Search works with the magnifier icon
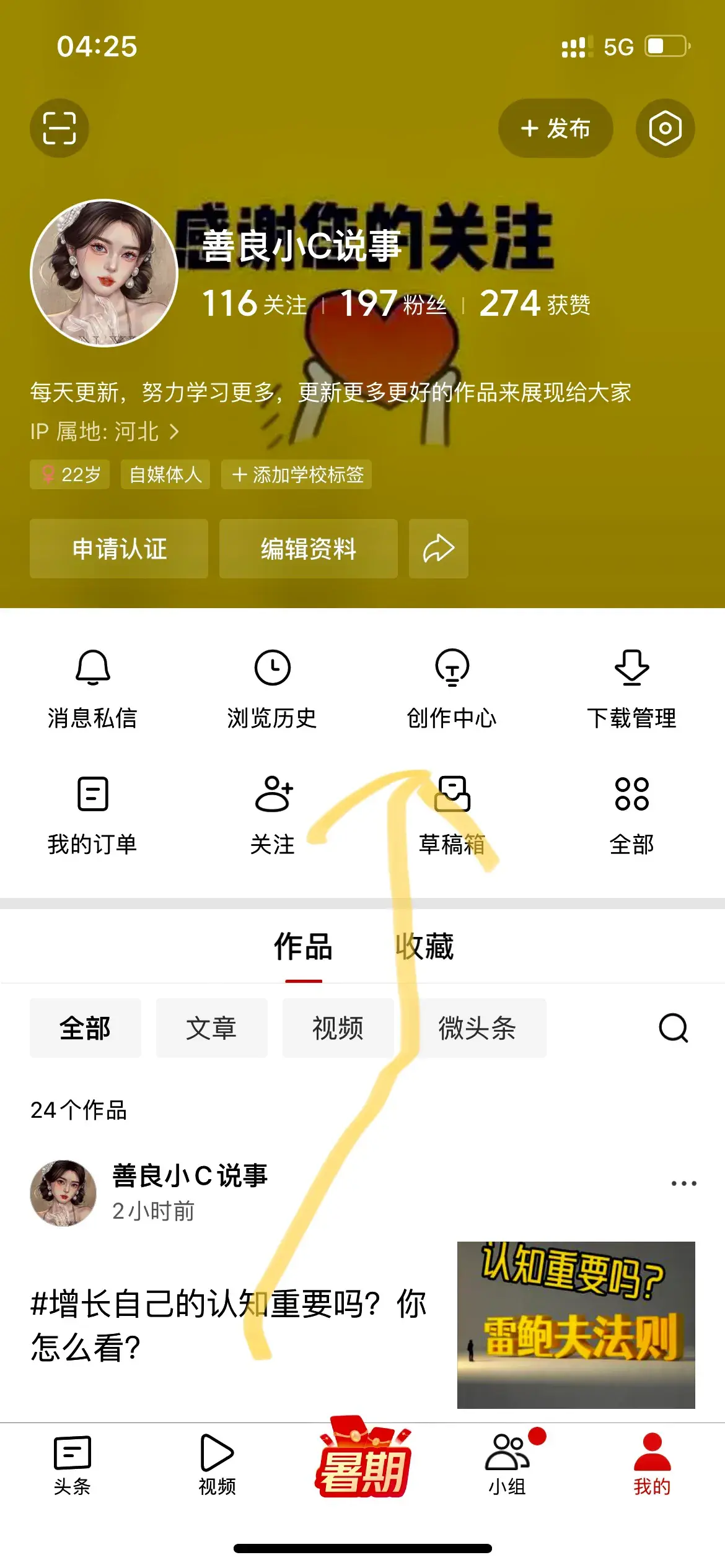Screen dimensions: 725x1568 click(673, 1028)
